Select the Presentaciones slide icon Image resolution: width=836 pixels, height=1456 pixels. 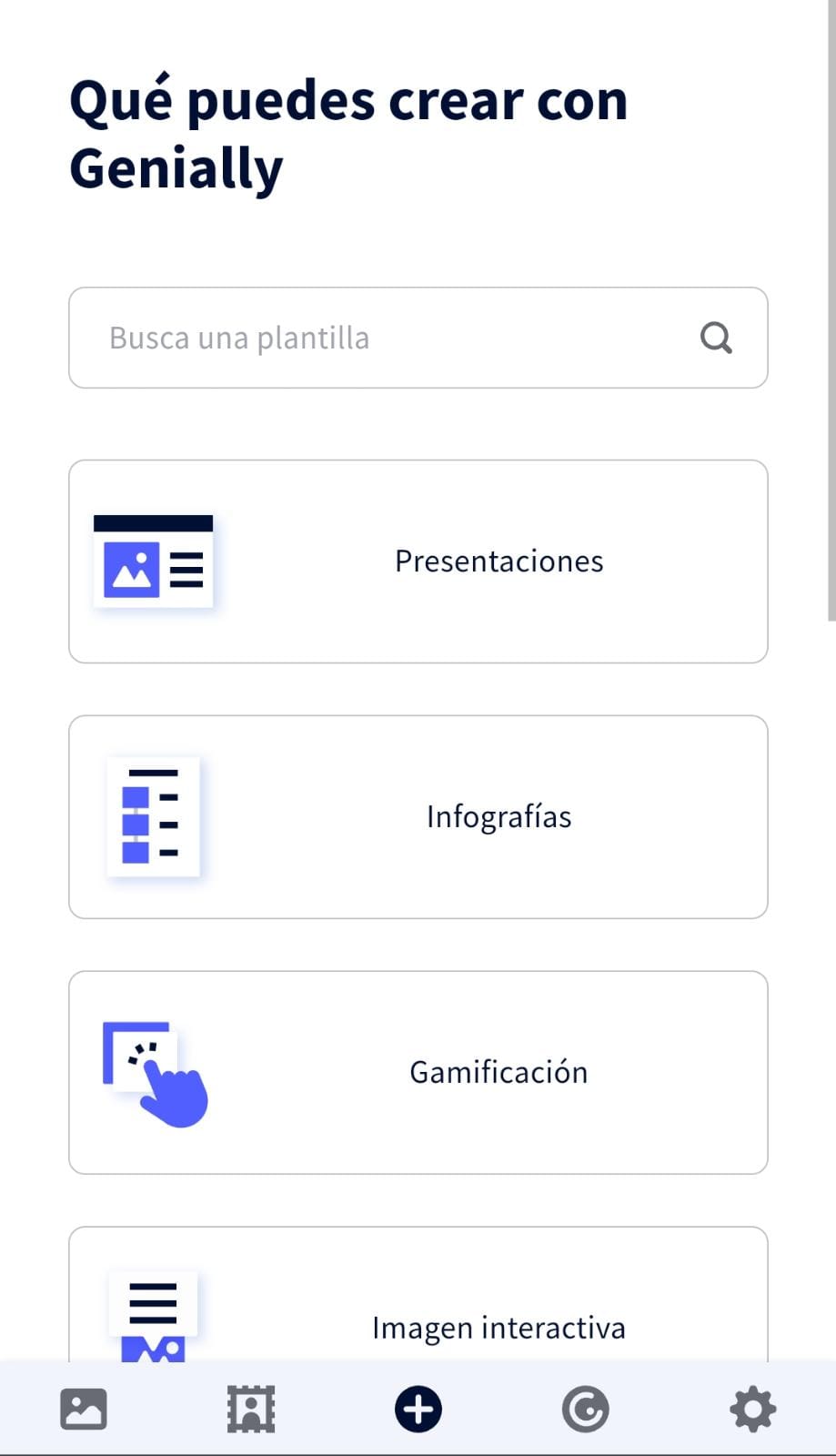tap(153, 561)
